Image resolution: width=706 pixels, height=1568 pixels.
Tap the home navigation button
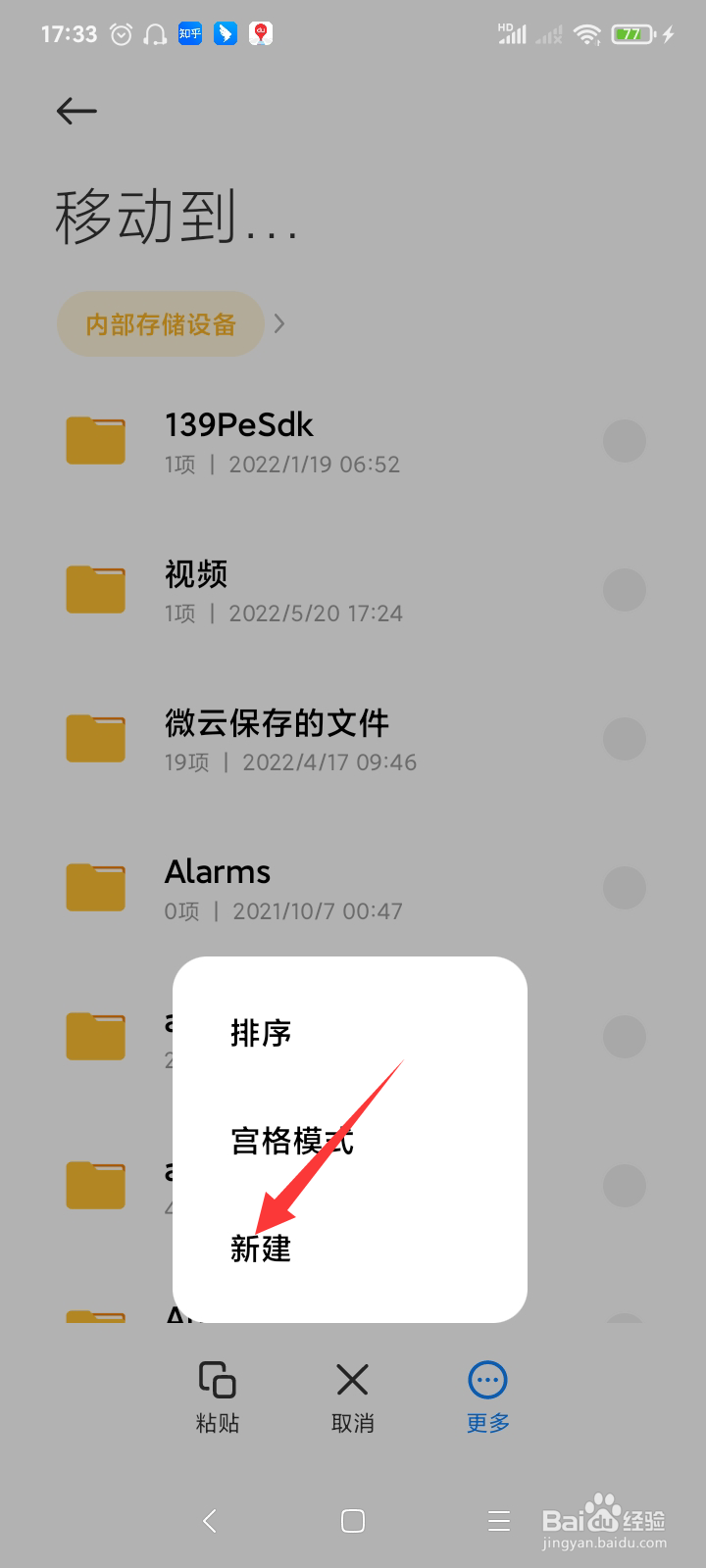click(x=352, y=1520)
